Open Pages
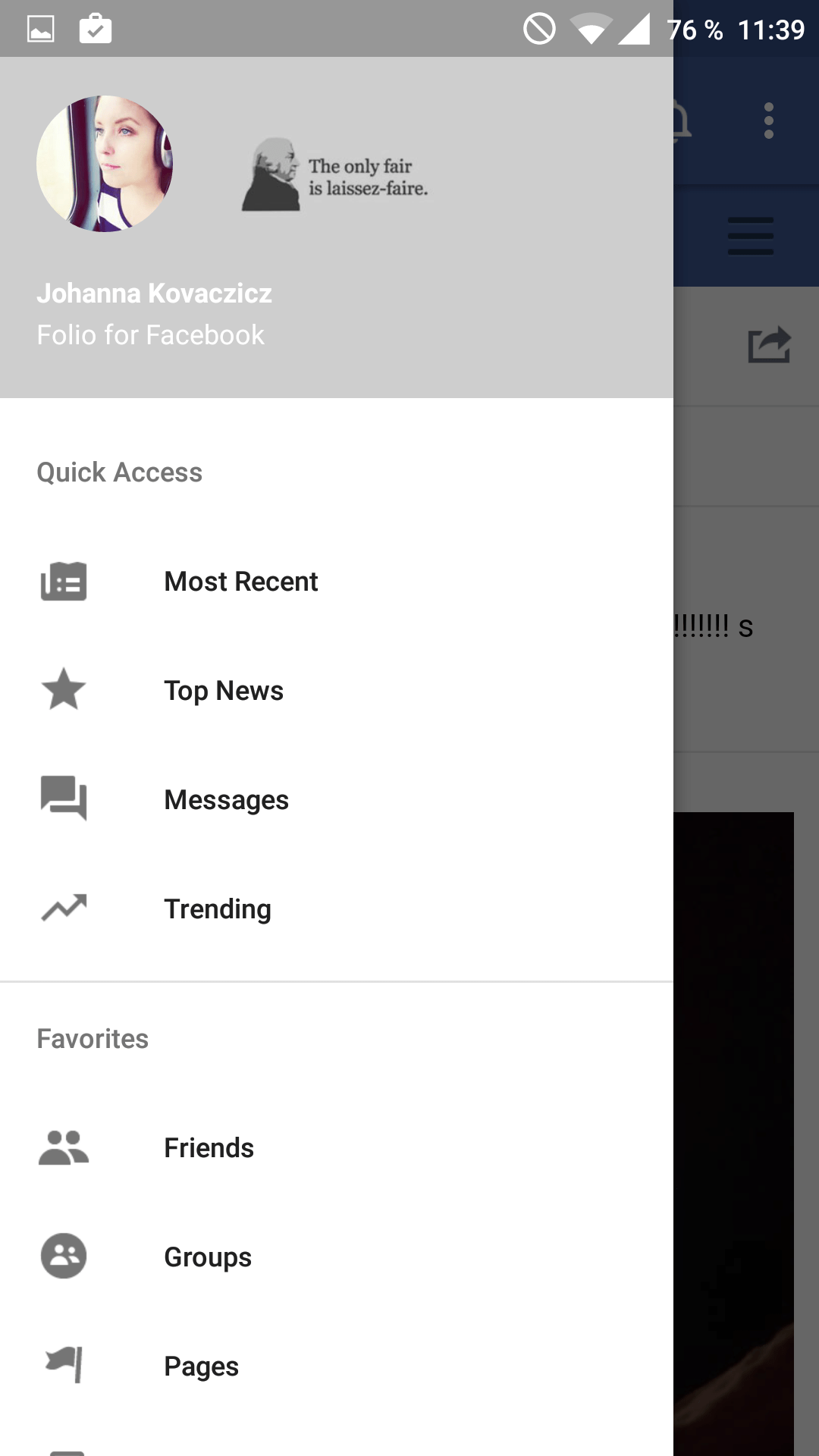 (201, 1367)
